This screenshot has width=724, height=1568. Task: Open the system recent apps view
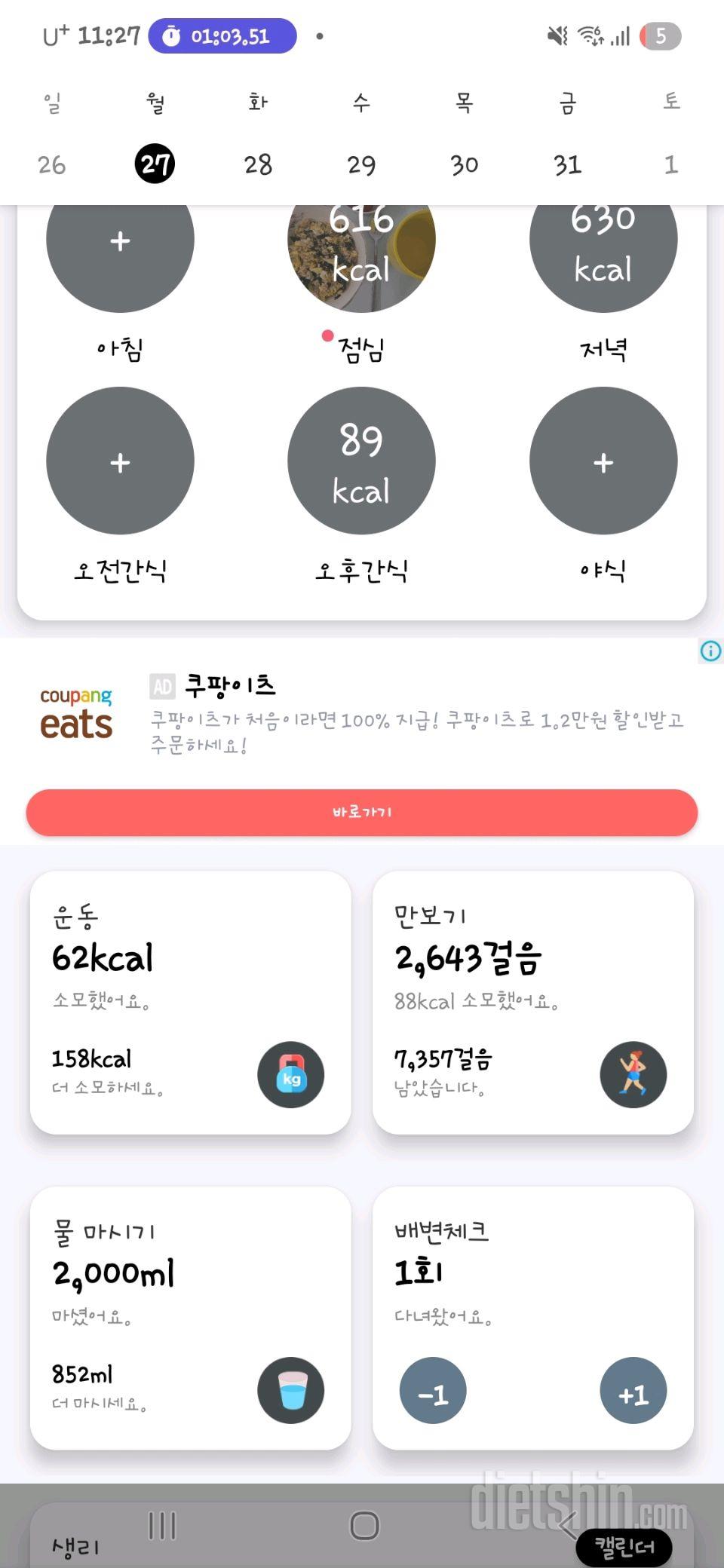pyautogui.click(x=162, y=1526)
